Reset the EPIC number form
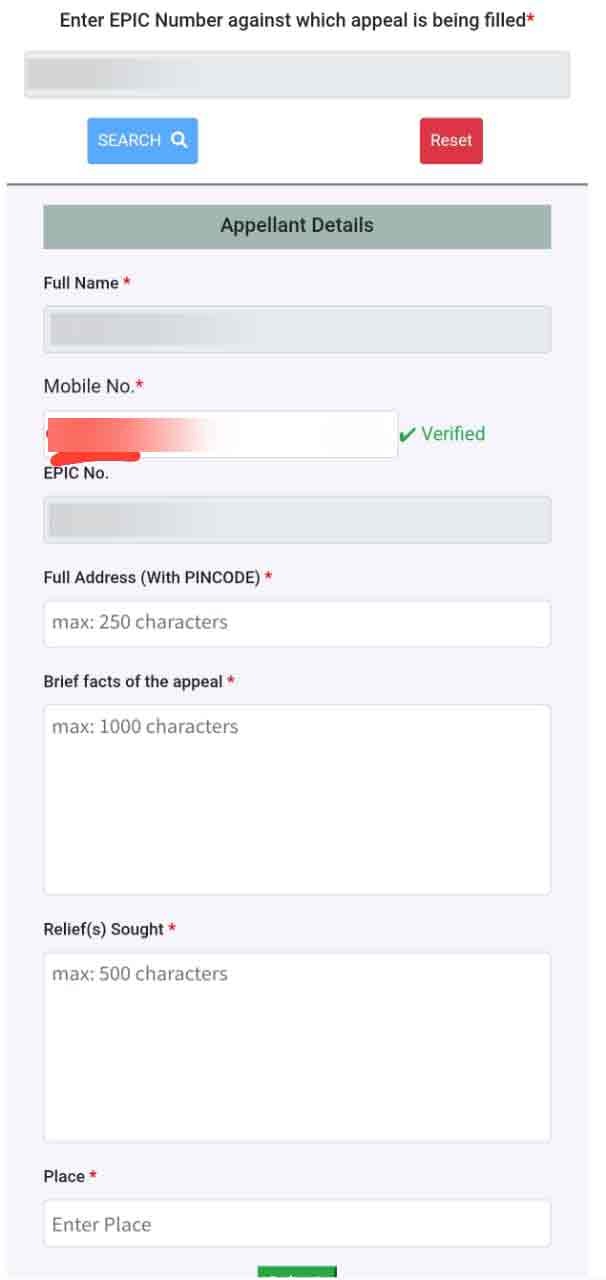Screen dimensions: 606x1280 [x=450, y=141]
